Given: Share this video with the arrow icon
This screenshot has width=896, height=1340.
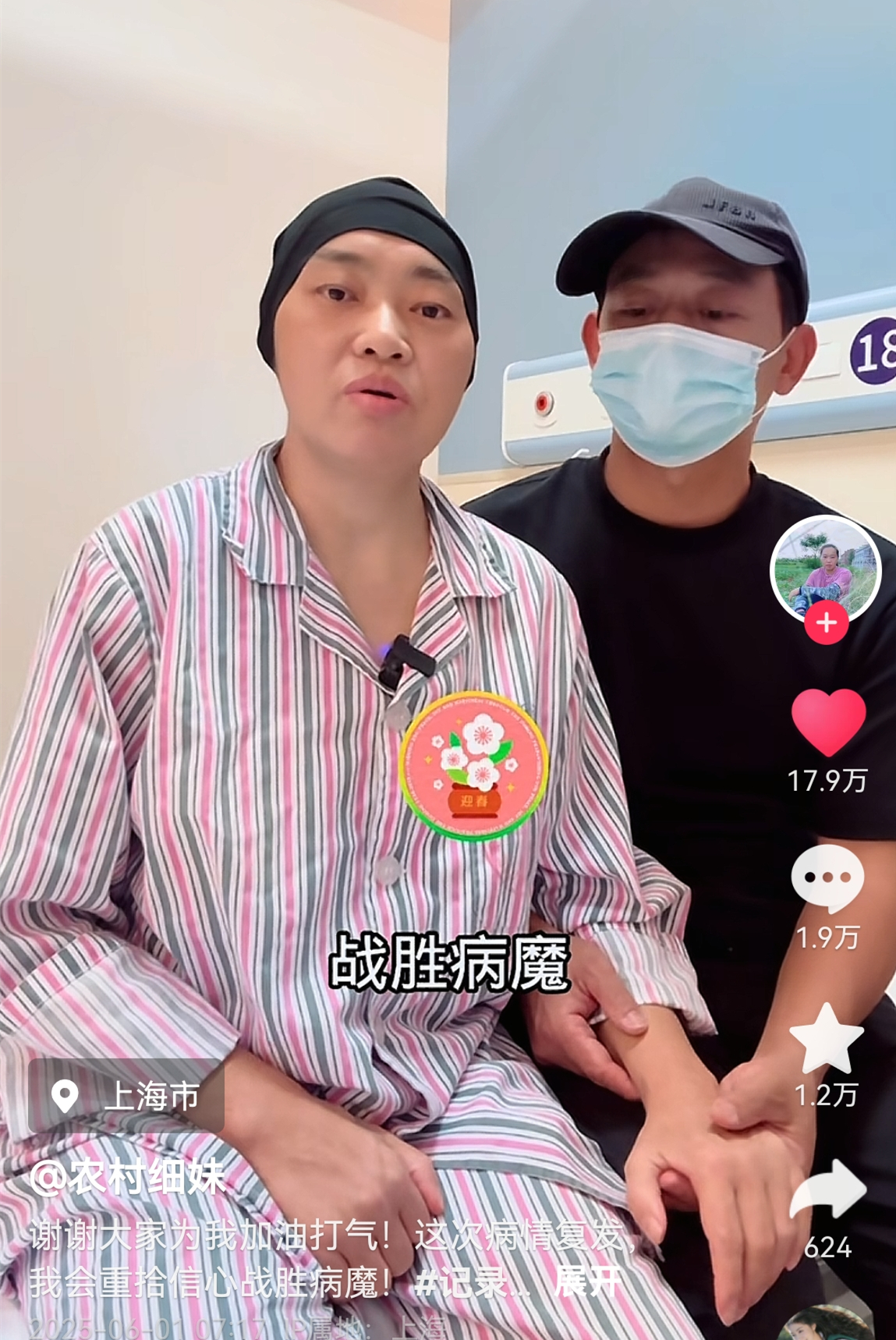Looking at the screenshot, I should [828, 1189].
